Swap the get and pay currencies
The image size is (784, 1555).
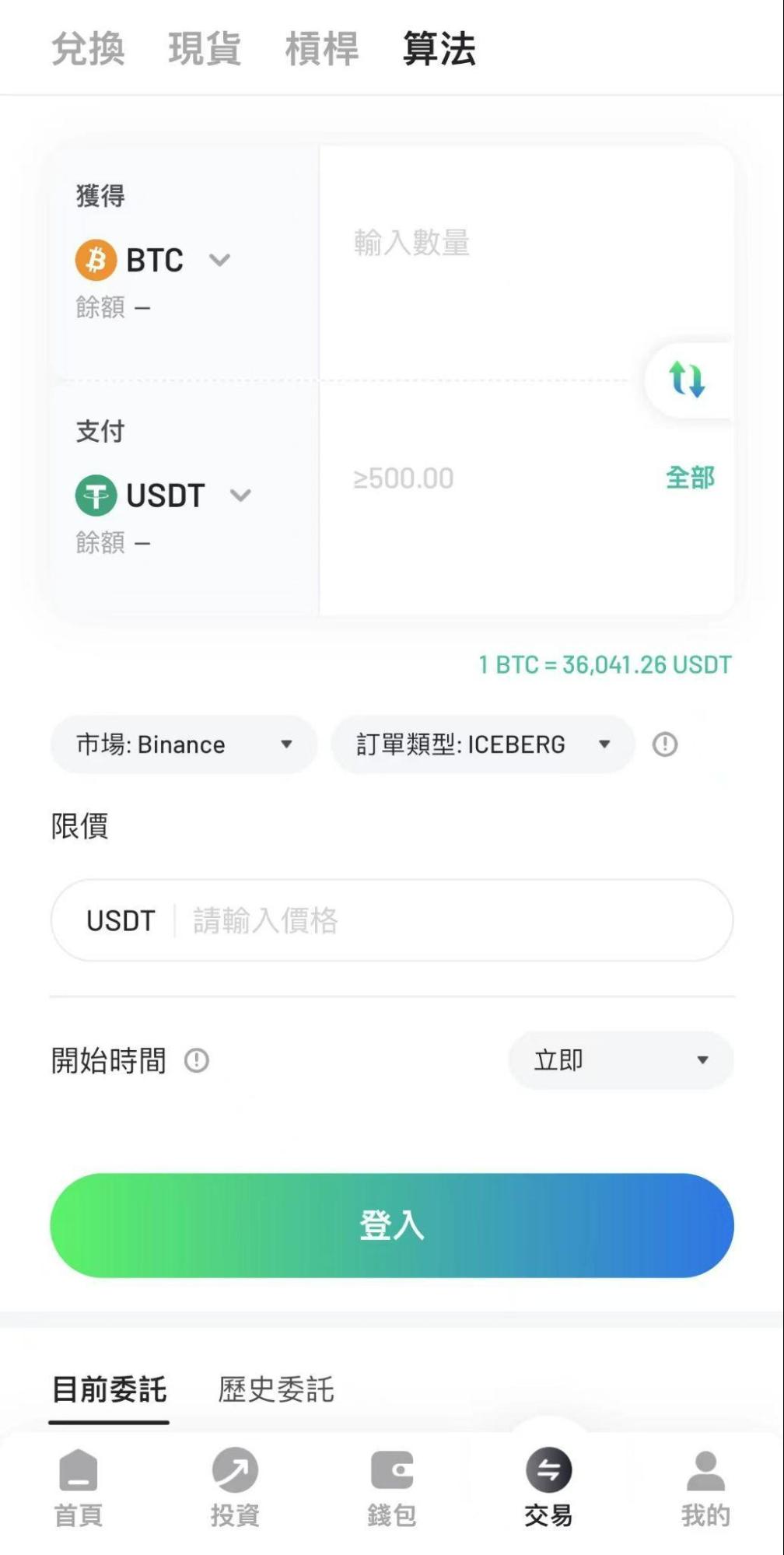687,380
